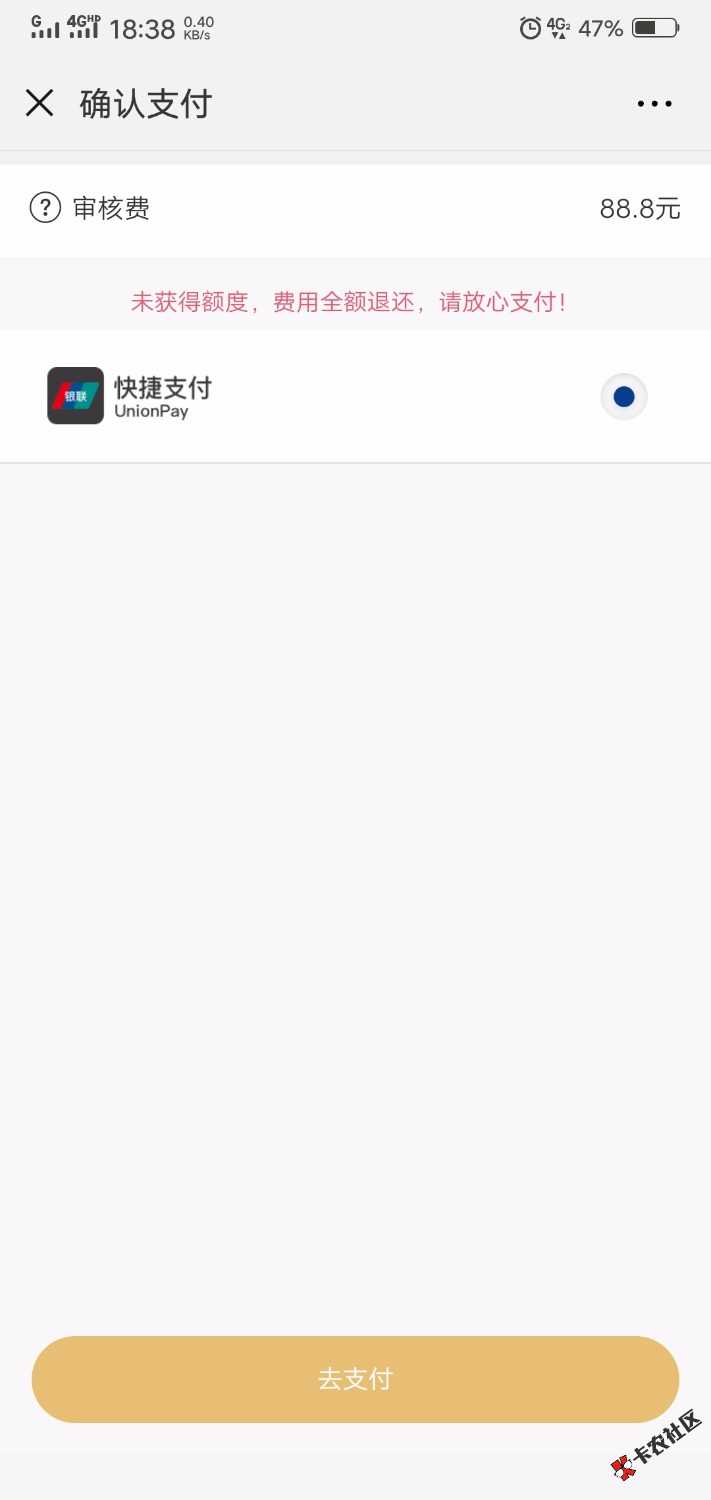Open the three-dot overflow menu
Image resolution: width=711 pixels, height=1500 pixels.
[x=654, y=103]
